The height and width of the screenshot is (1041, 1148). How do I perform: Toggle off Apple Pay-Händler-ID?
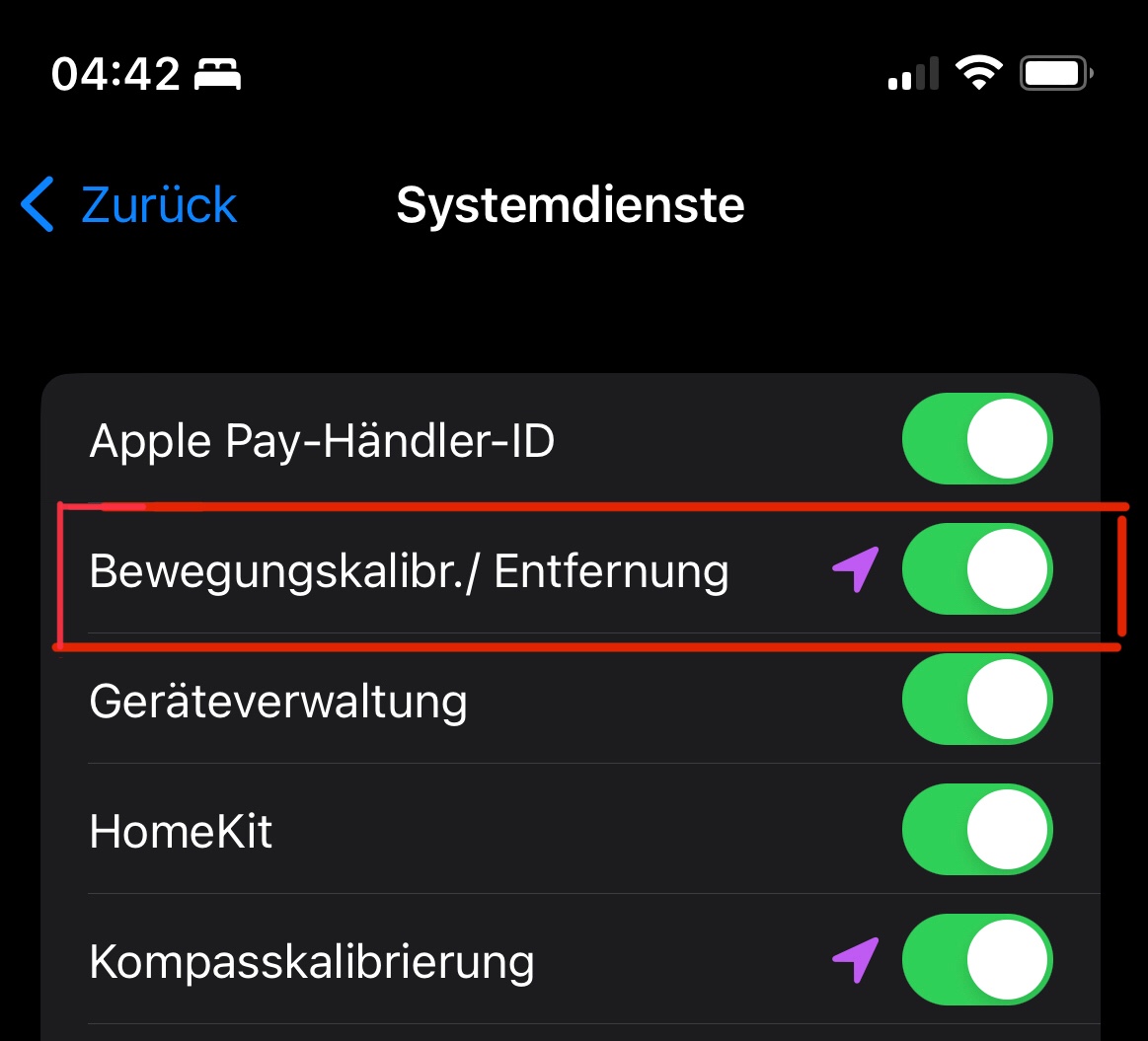tap(977, 439)
